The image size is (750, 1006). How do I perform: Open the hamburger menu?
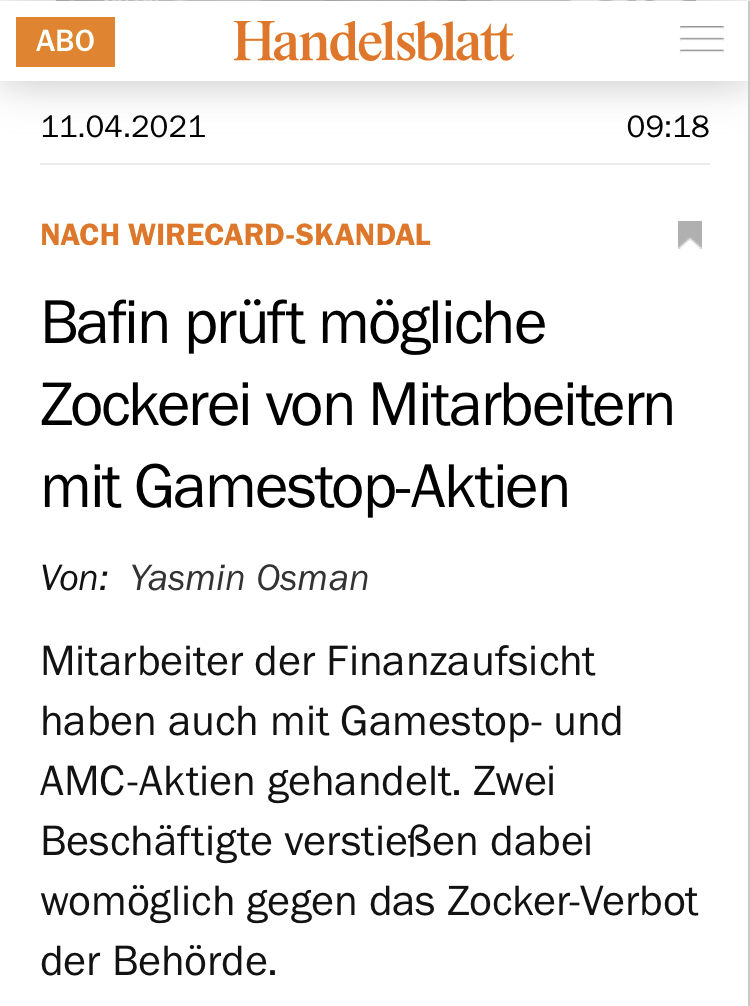pos(701,41)
